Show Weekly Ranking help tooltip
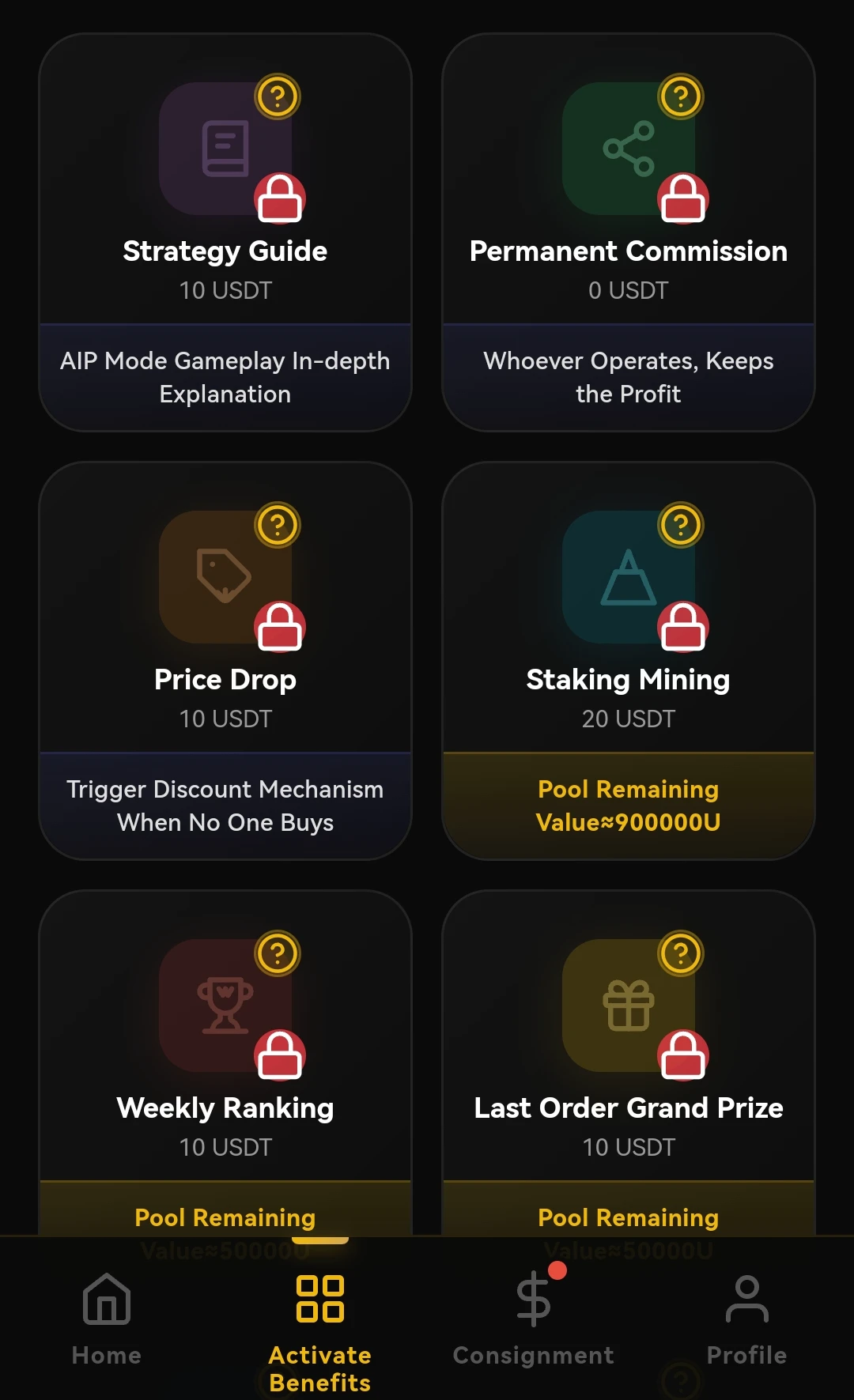This screenshot has height=1400, width=854. click(x=278, y=953)
